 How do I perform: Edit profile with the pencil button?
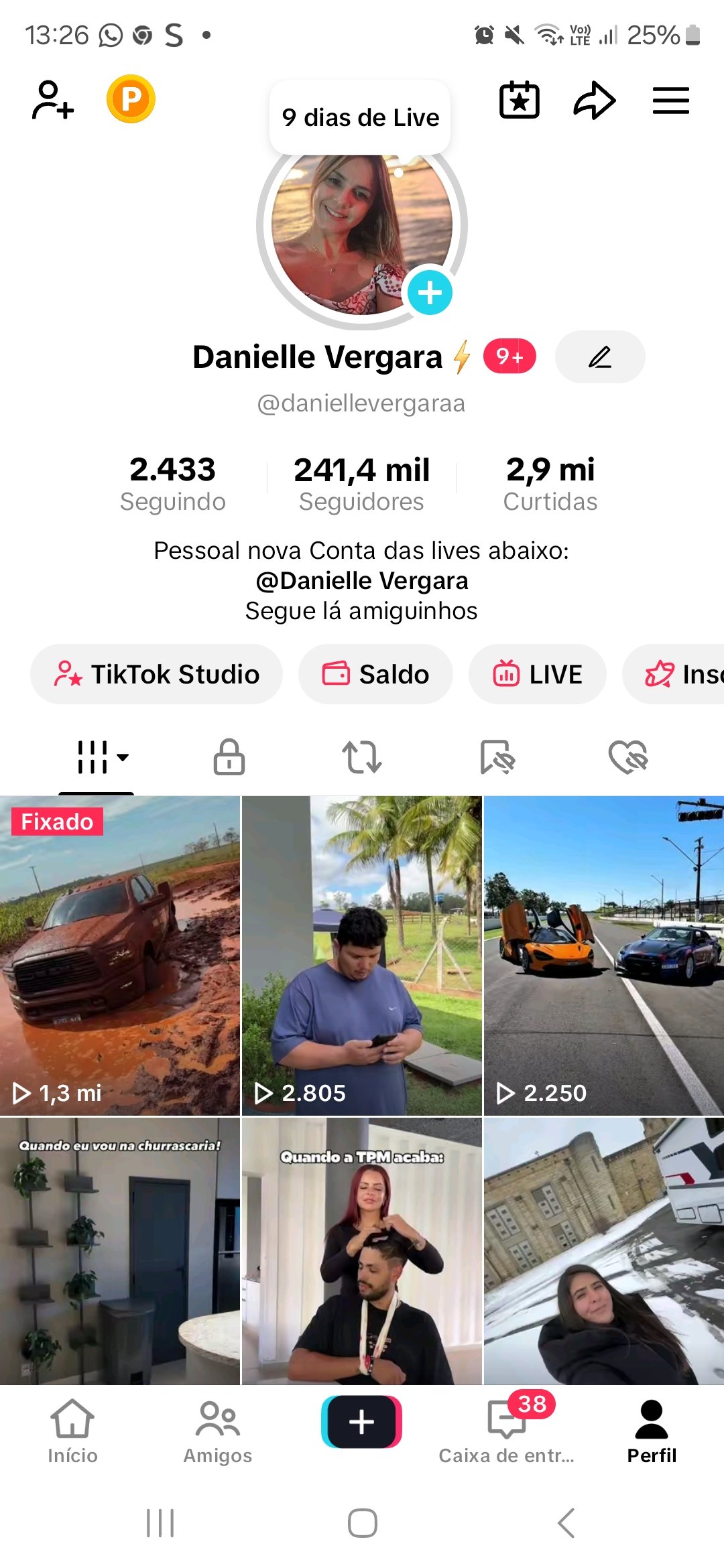coord(600,356)
